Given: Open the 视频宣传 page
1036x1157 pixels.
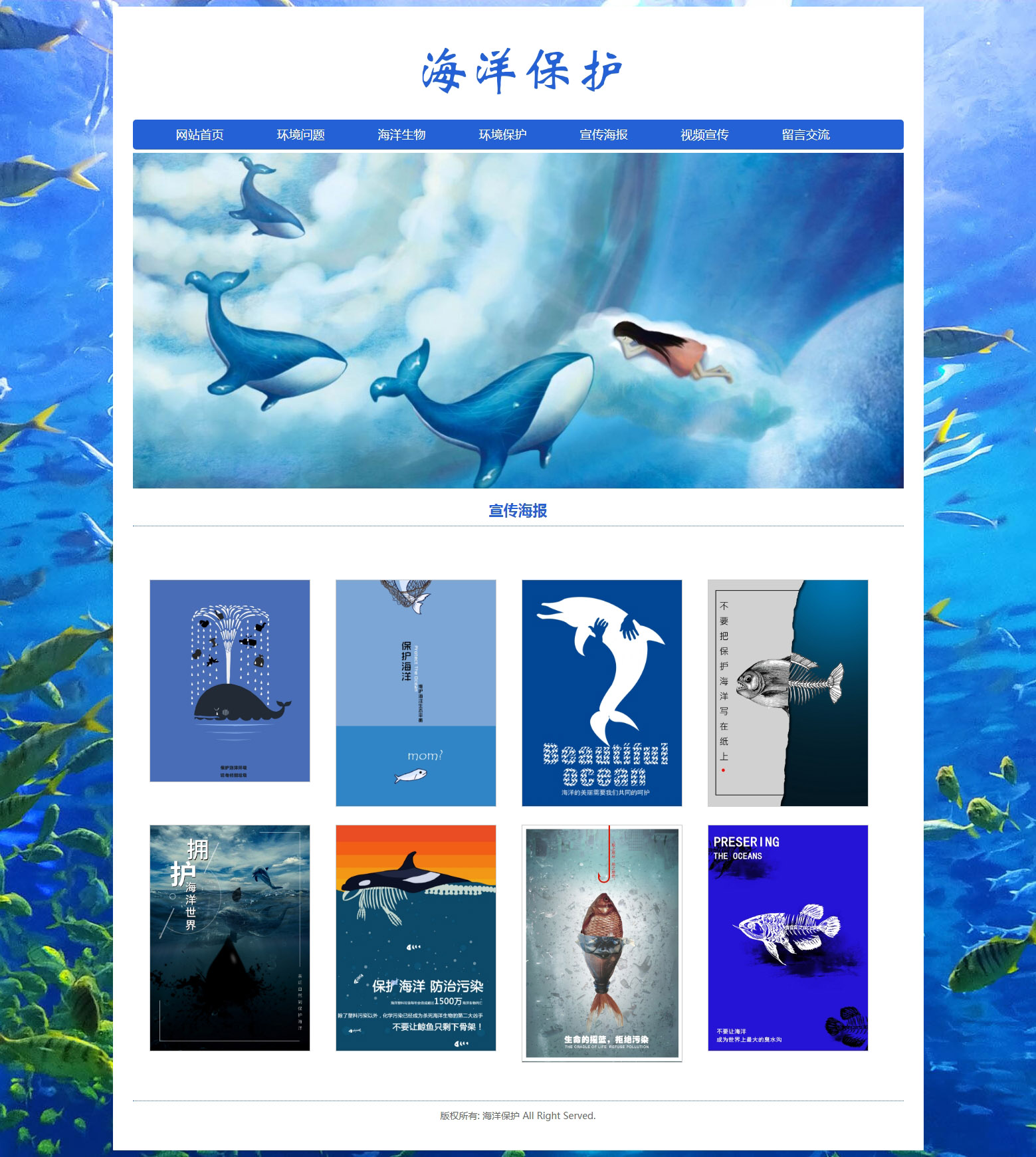Looking at the screenshot, I should pyautogui.click(x=704, y=135).
